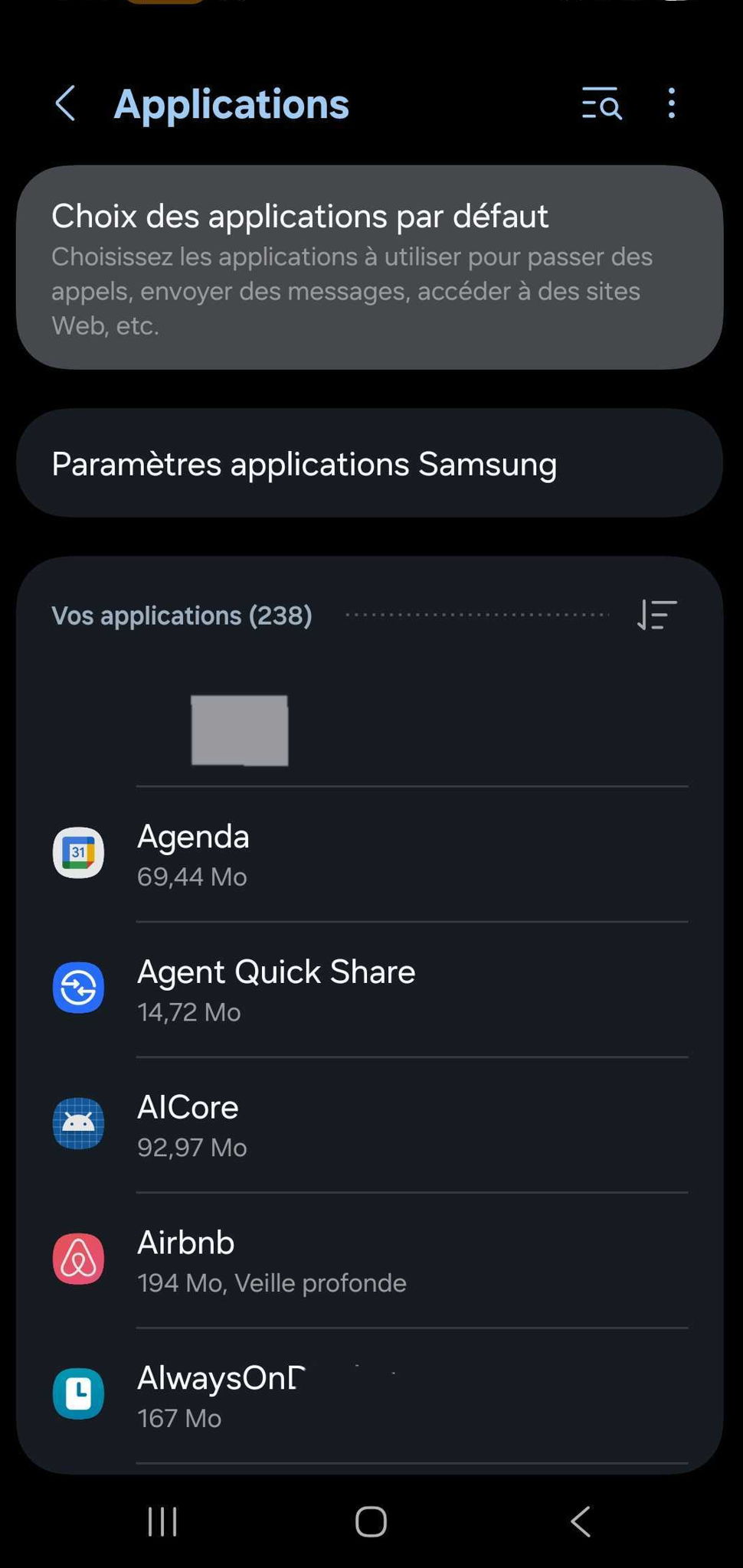Go back from Applications screen
Image resolution: width=743 pixels, height=1568 pixels.
[x=66, y=103]
